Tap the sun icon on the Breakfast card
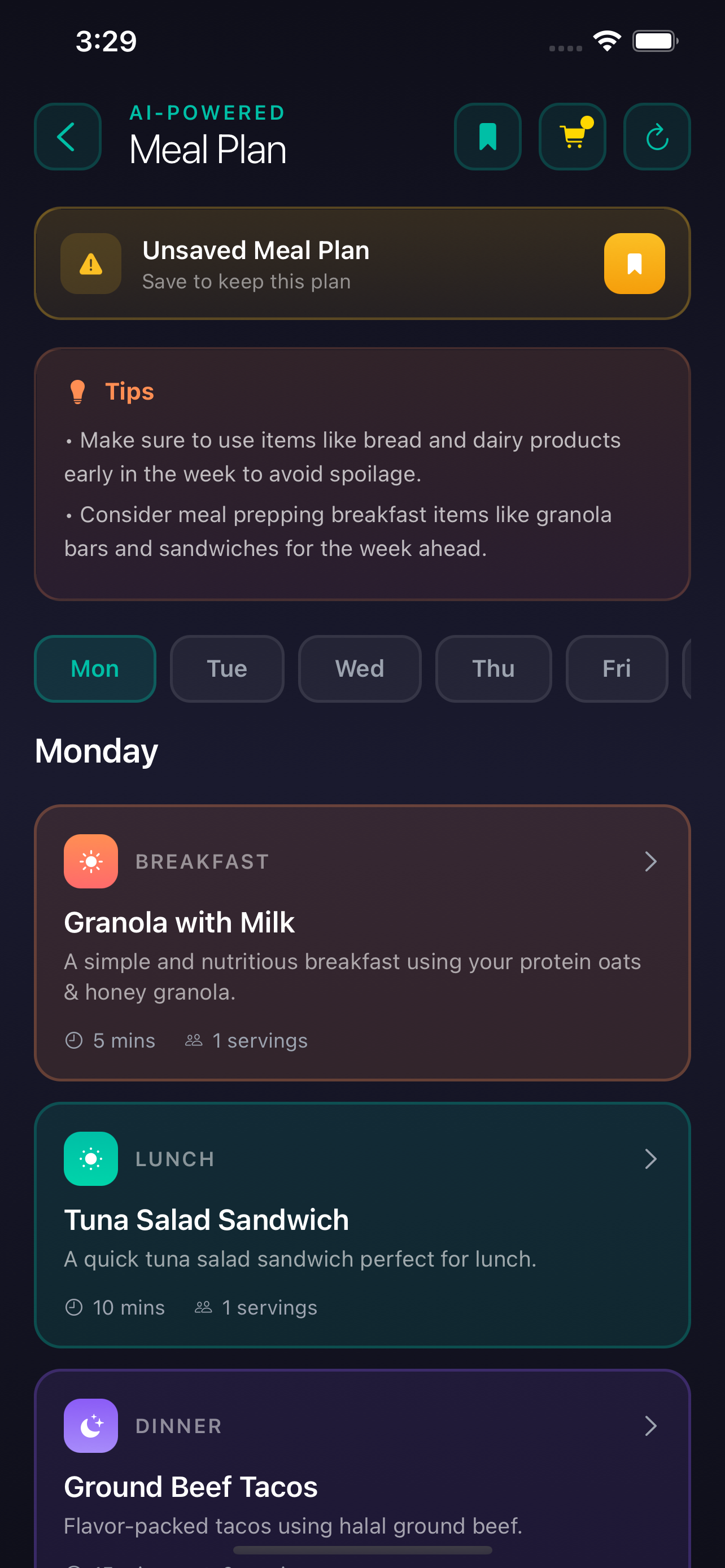Viewport: 725px width, 1568px height. pyautogui.click(x=90, y=861)
